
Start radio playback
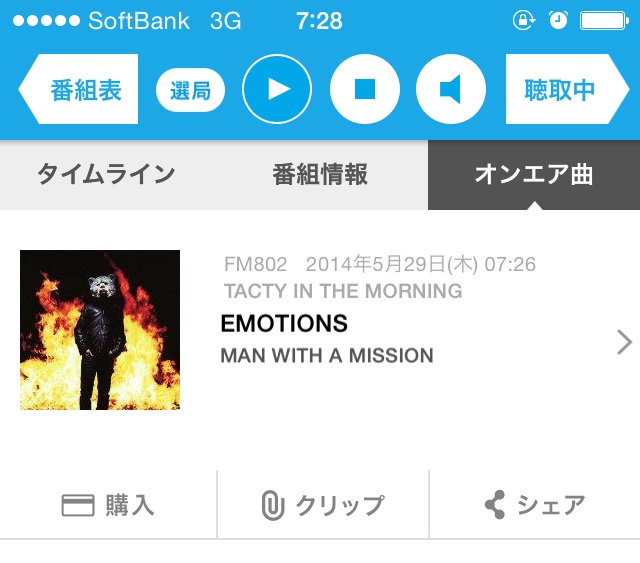[277, 89]
